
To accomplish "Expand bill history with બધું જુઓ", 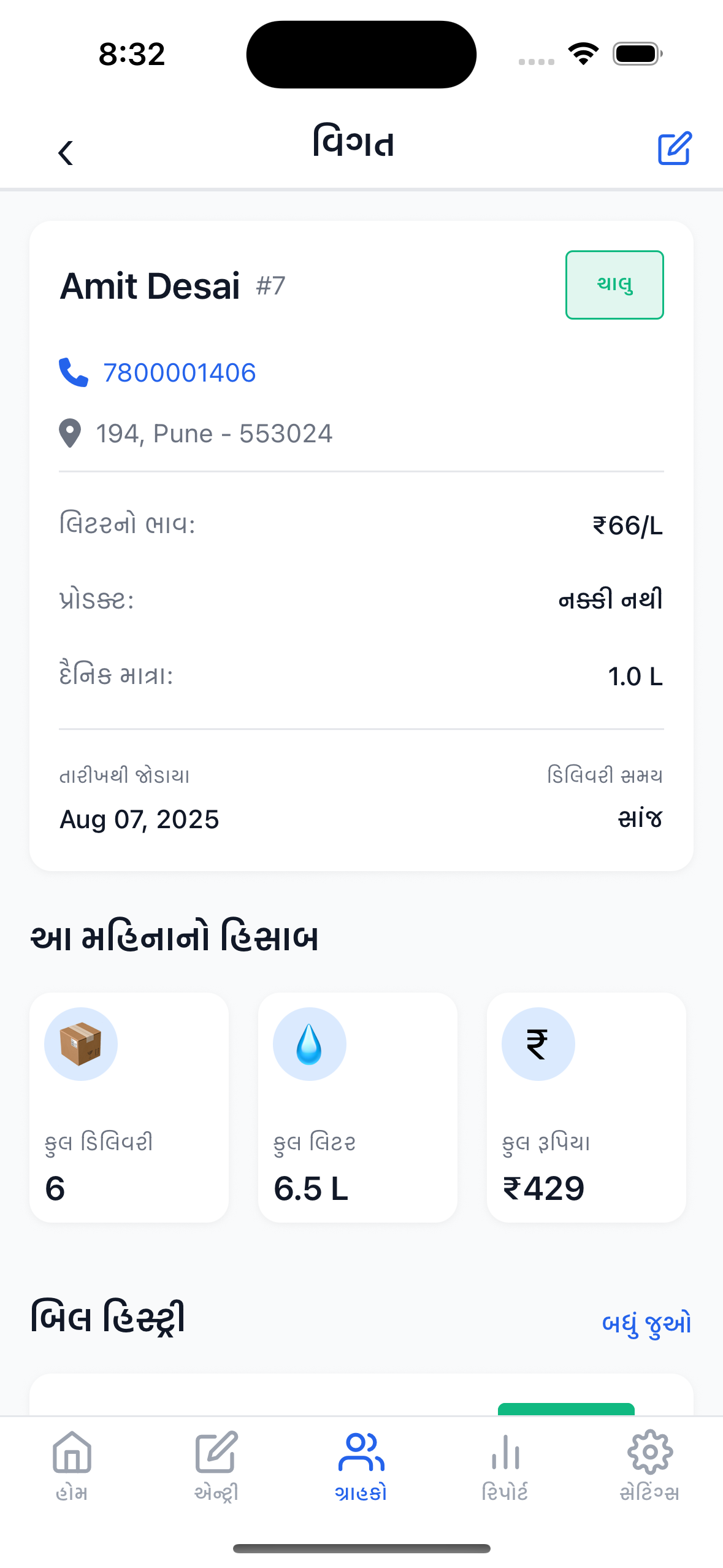I will click(645, 1323).
